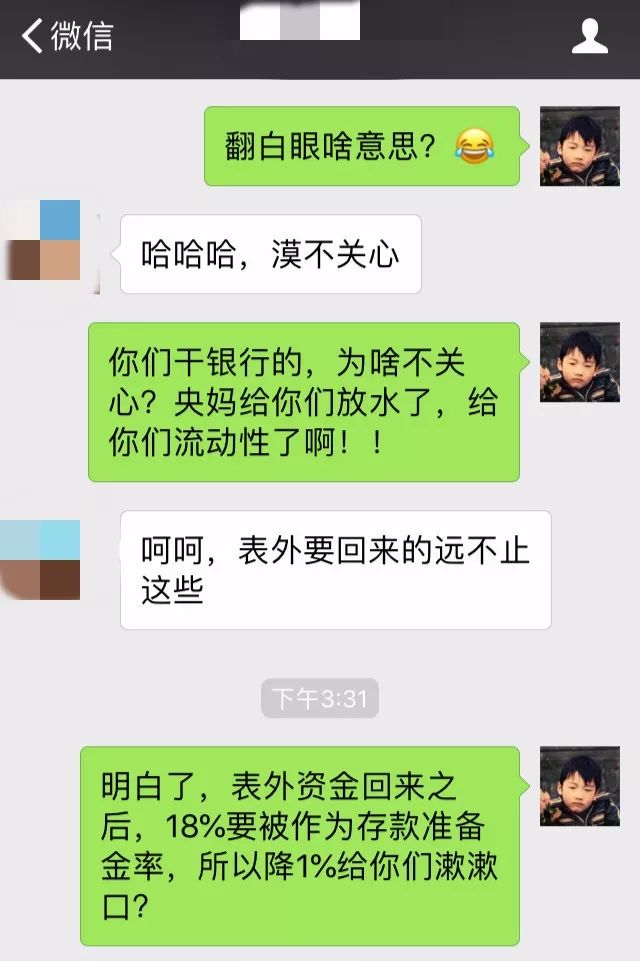Open the contact profile icon in header

coord(589,37)
